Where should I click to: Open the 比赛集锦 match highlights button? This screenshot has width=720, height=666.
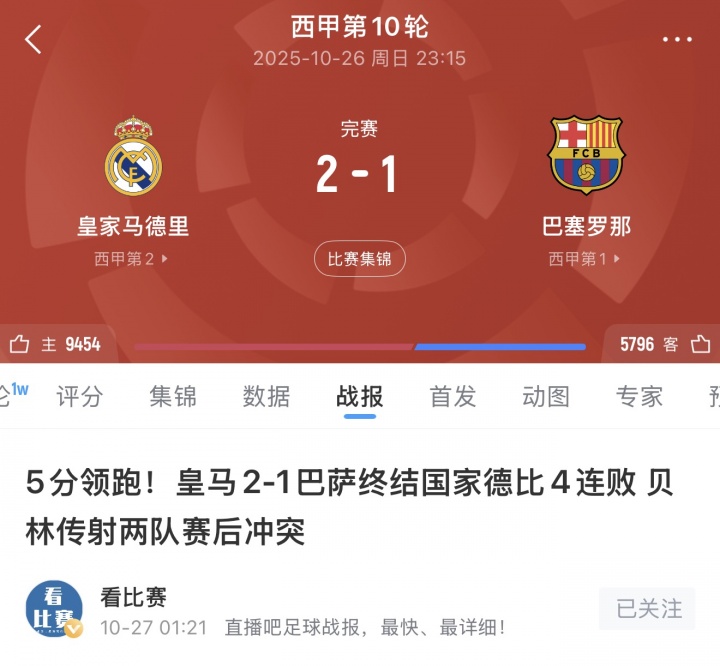[x=359, y=259]
